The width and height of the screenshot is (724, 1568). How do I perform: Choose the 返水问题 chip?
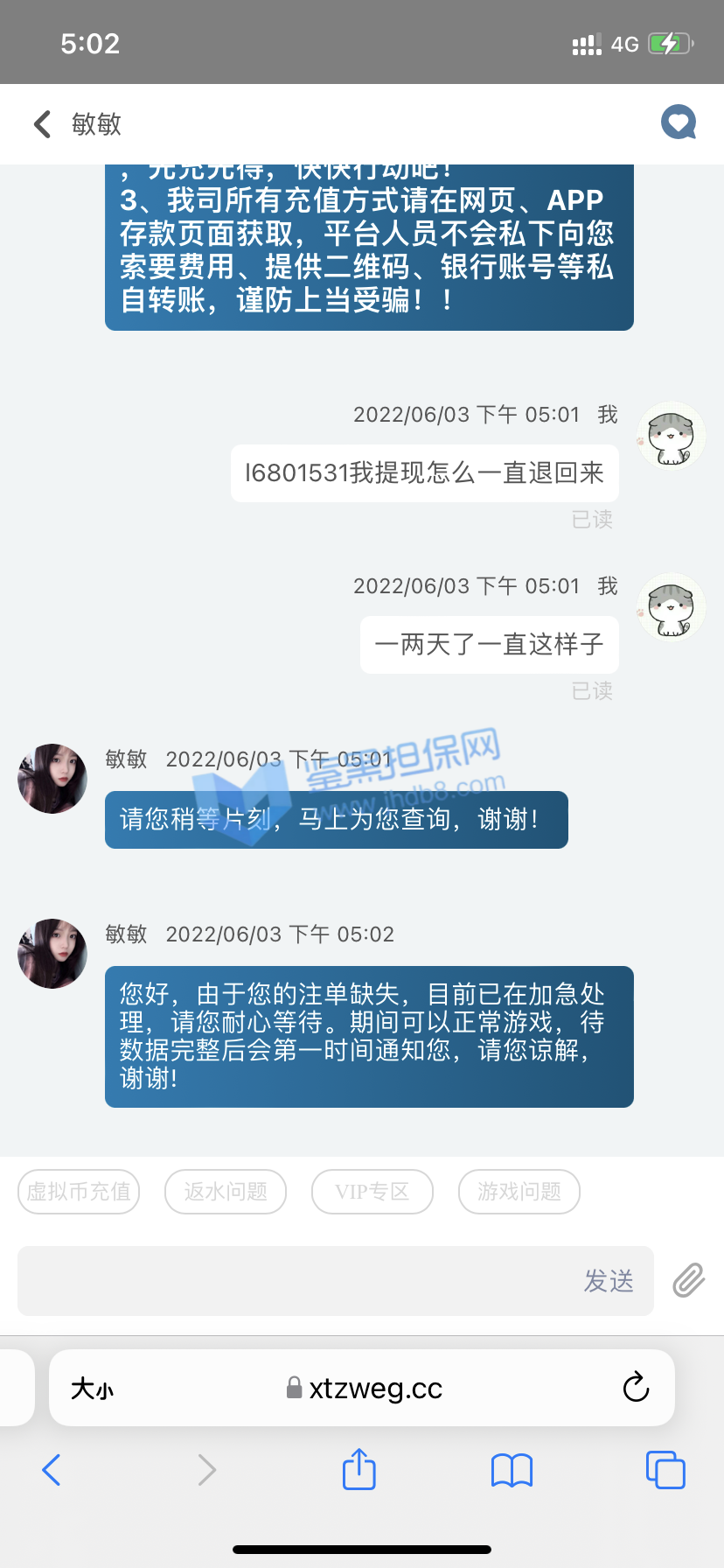pyautogui.click(x=226, y=1191)
